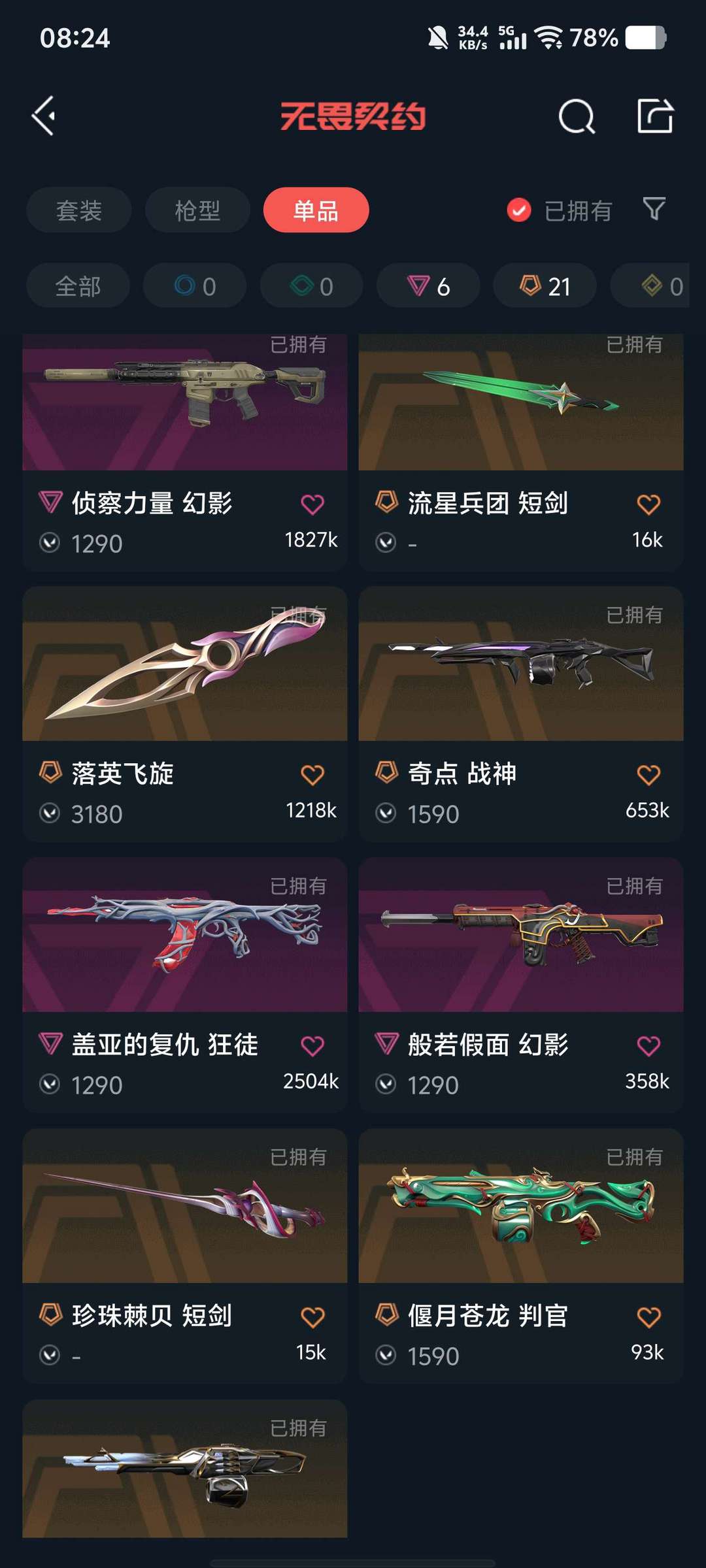The image size is (706, 1568).
Task: Go back using the top-left arrow
Action: pyautogui.click(x=44, y=116)
